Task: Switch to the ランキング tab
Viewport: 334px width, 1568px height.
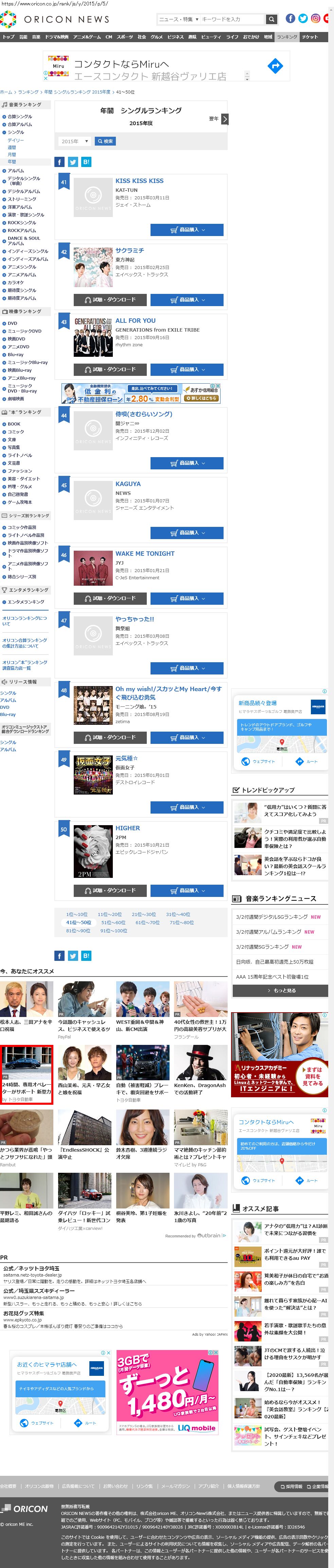Action: click(286, 37)
